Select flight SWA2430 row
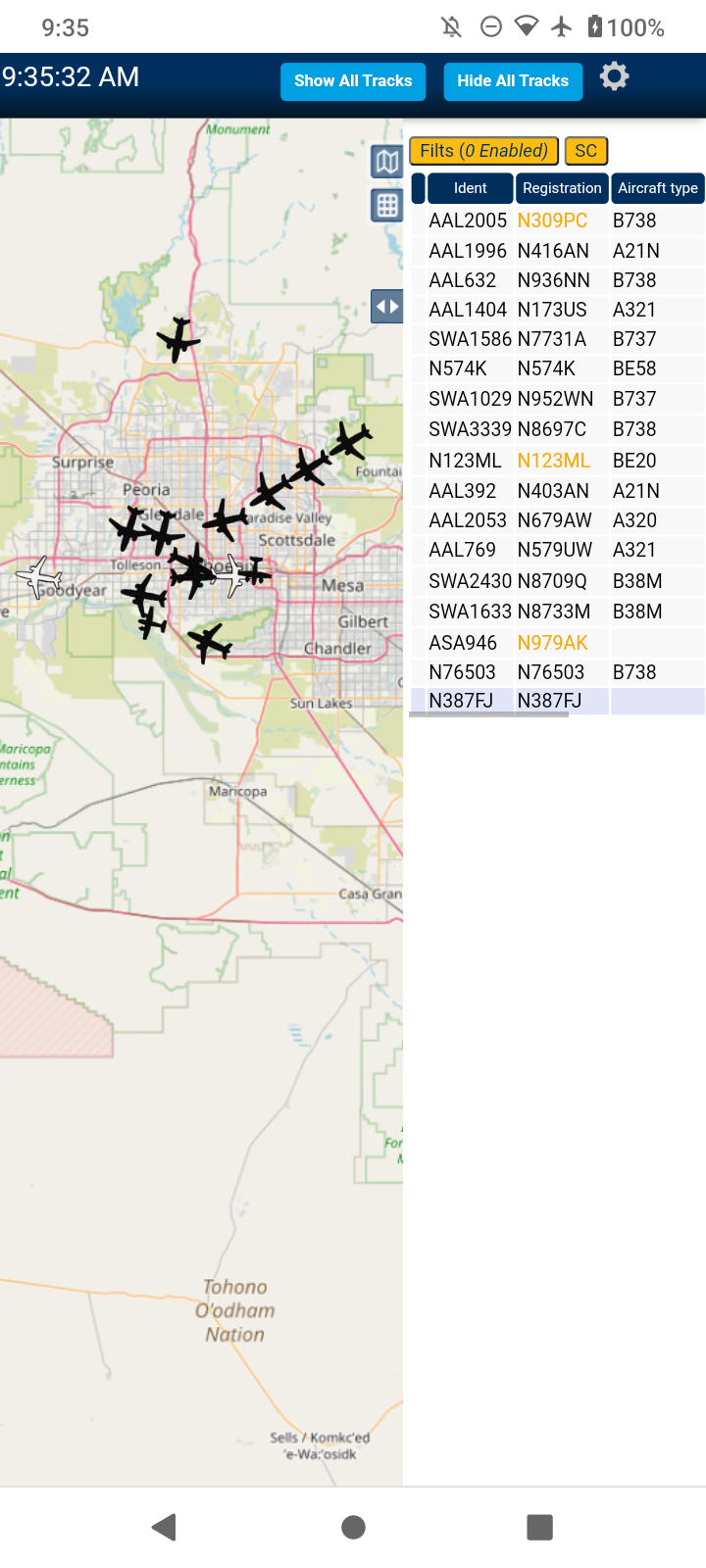Image resolution: width=706 pixels, height=1568 pixels. coord(557,581)
